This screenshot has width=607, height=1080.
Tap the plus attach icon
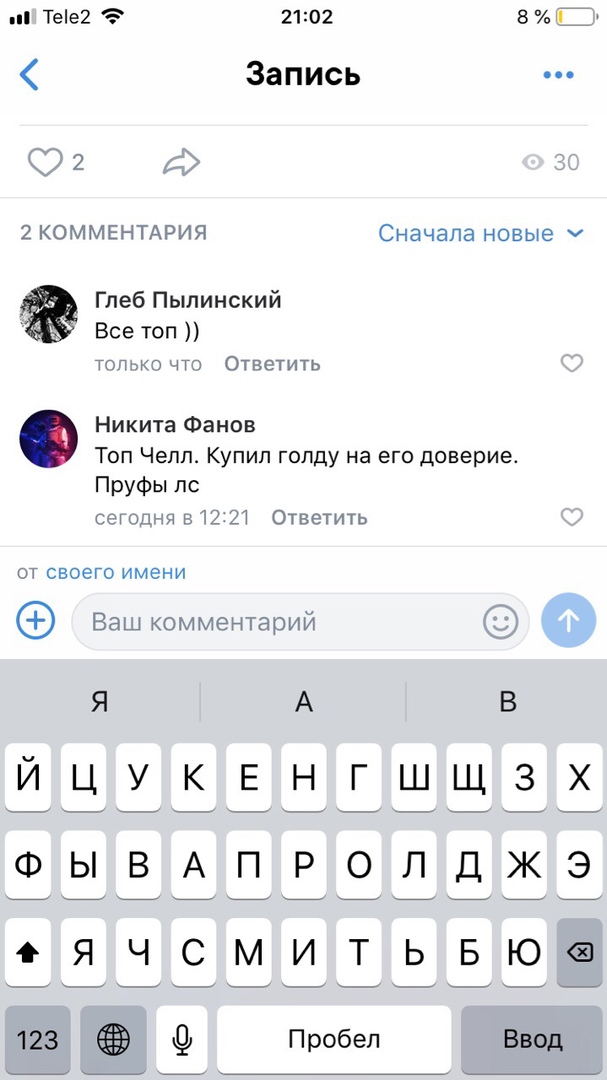point(36,621)
